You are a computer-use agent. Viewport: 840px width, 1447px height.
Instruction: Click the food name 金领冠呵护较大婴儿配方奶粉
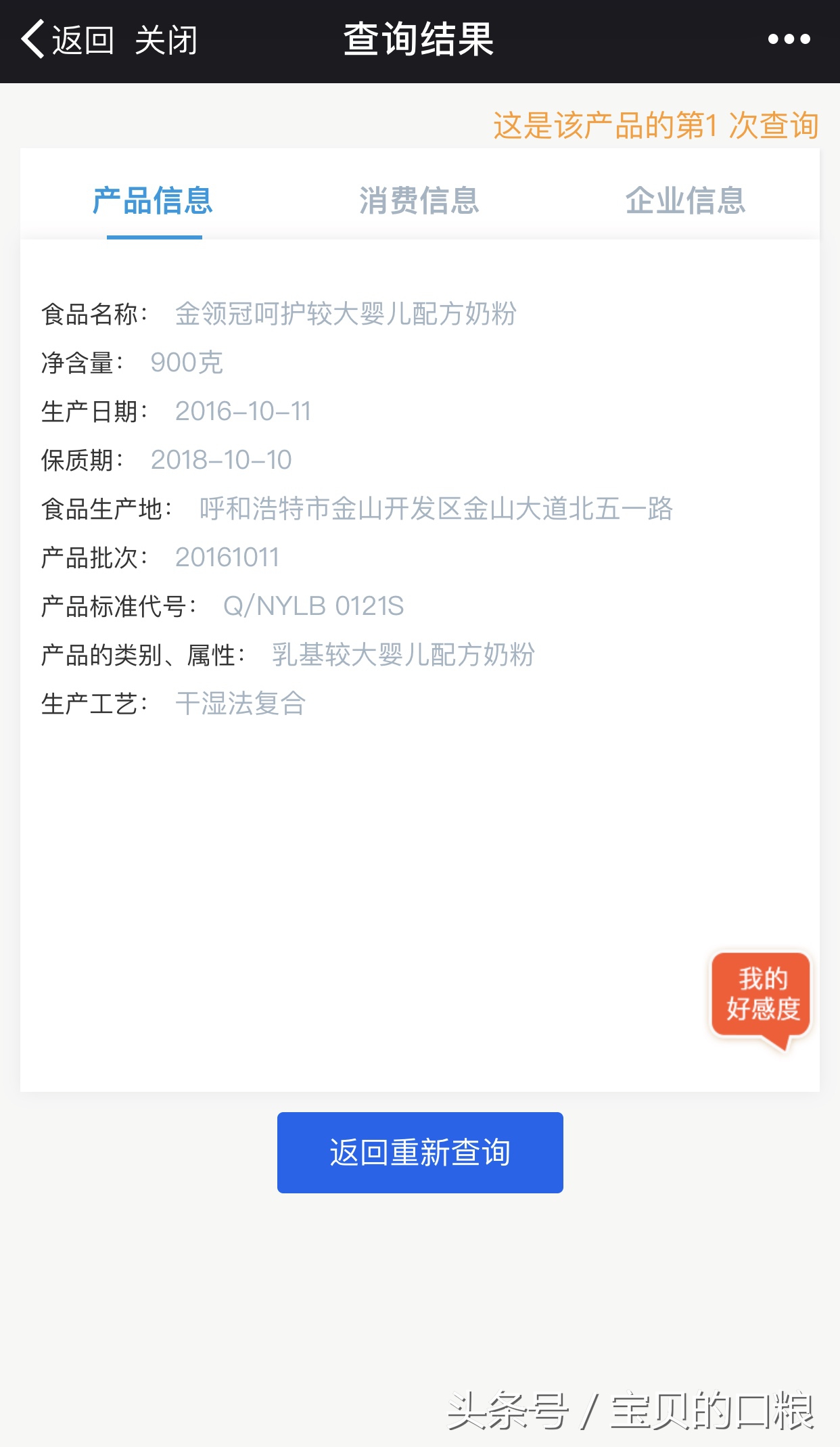pos(346,312)
